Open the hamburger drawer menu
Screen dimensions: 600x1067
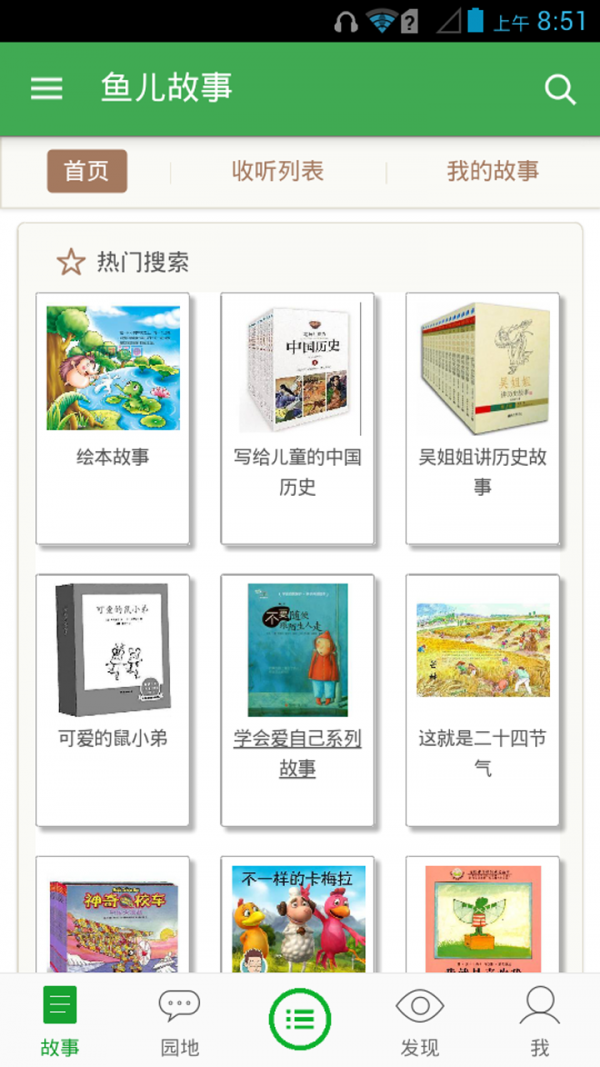tap(46, 88)
